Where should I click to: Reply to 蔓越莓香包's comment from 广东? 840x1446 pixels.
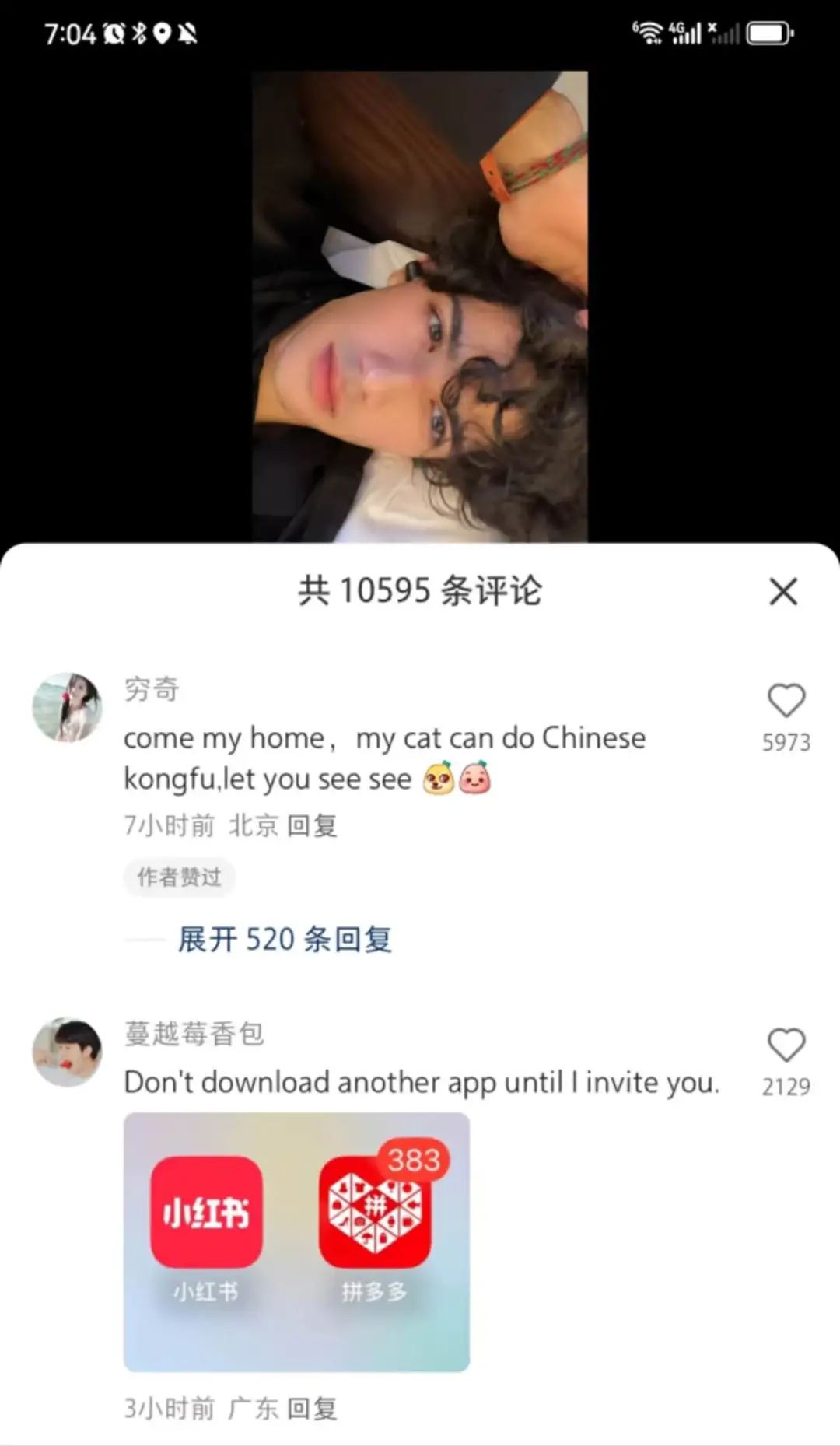(312, 1408)
